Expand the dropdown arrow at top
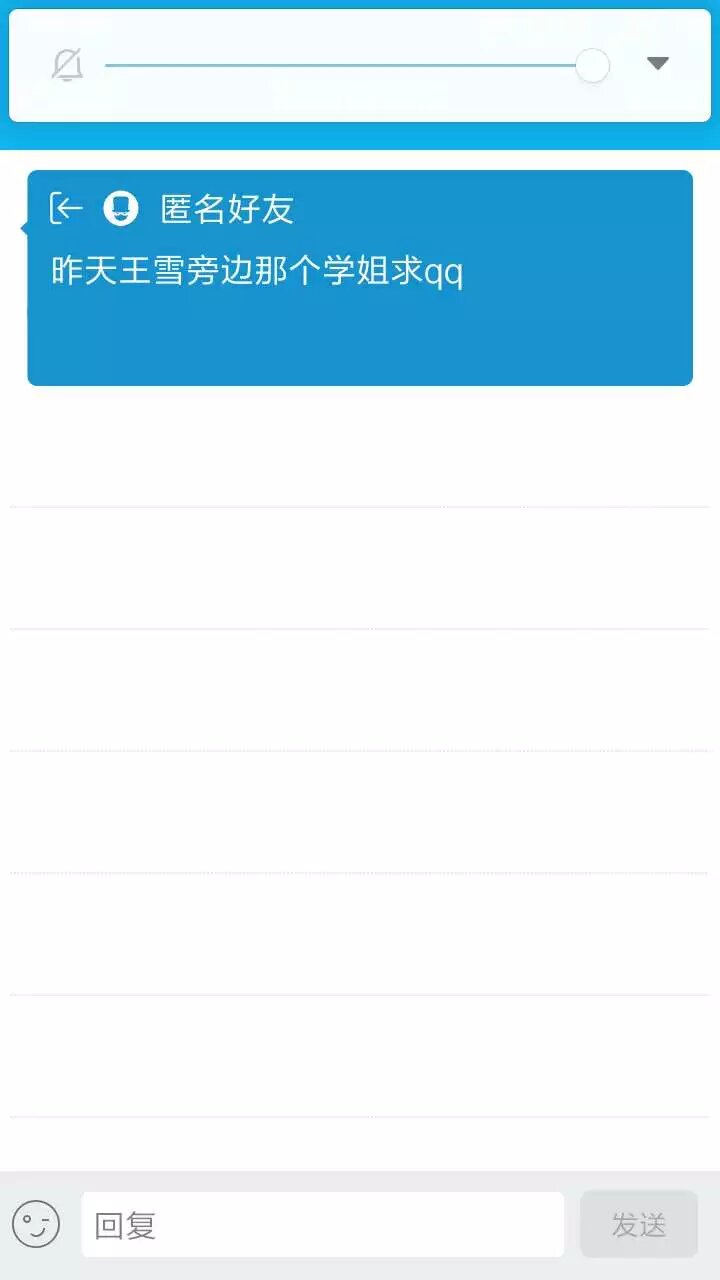The image size is (720, 1280). coord(657,64)
